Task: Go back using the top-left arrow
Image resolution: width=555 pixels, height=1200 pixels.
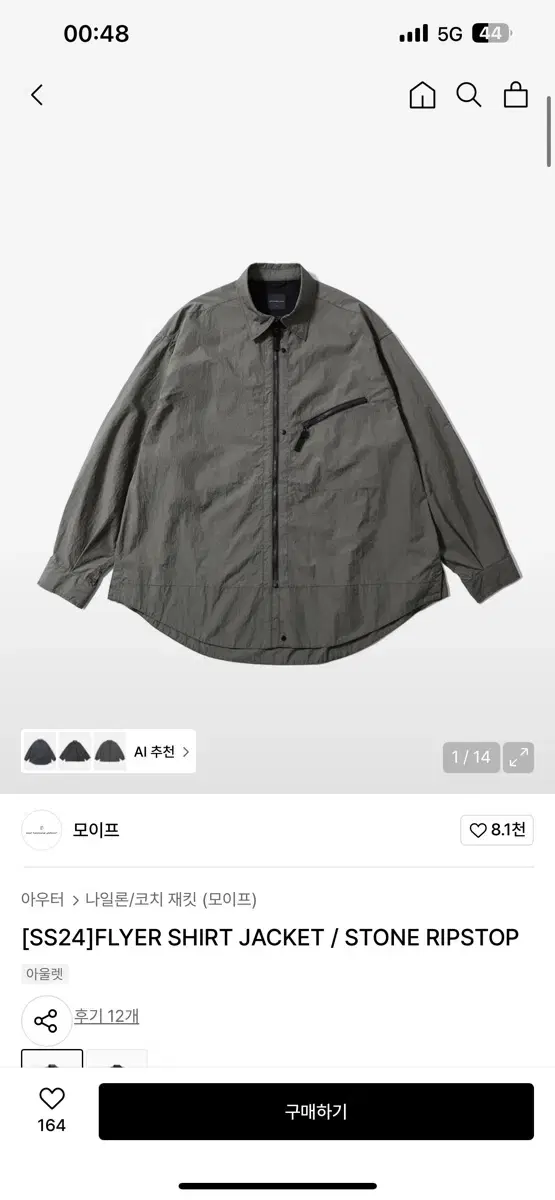Action: tap(37, 95)
